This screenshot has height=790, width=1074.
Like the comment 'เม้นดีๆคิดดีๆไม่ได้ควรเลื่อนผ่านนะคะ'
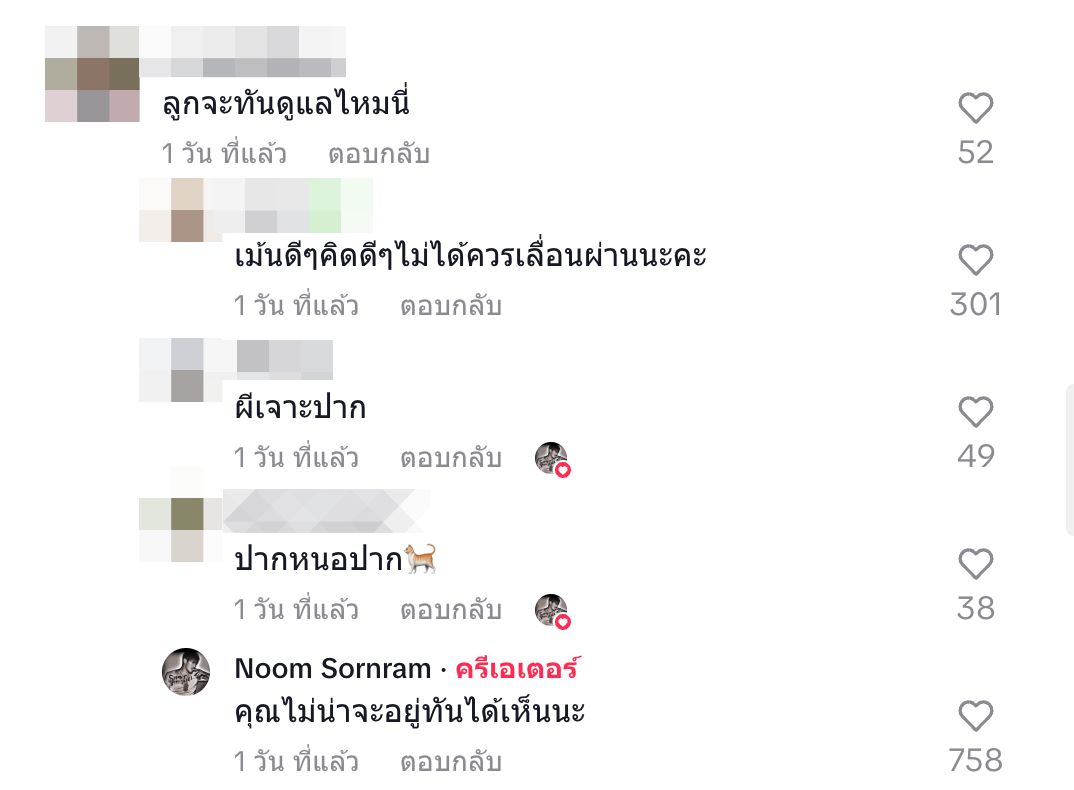tap(975, 260)
